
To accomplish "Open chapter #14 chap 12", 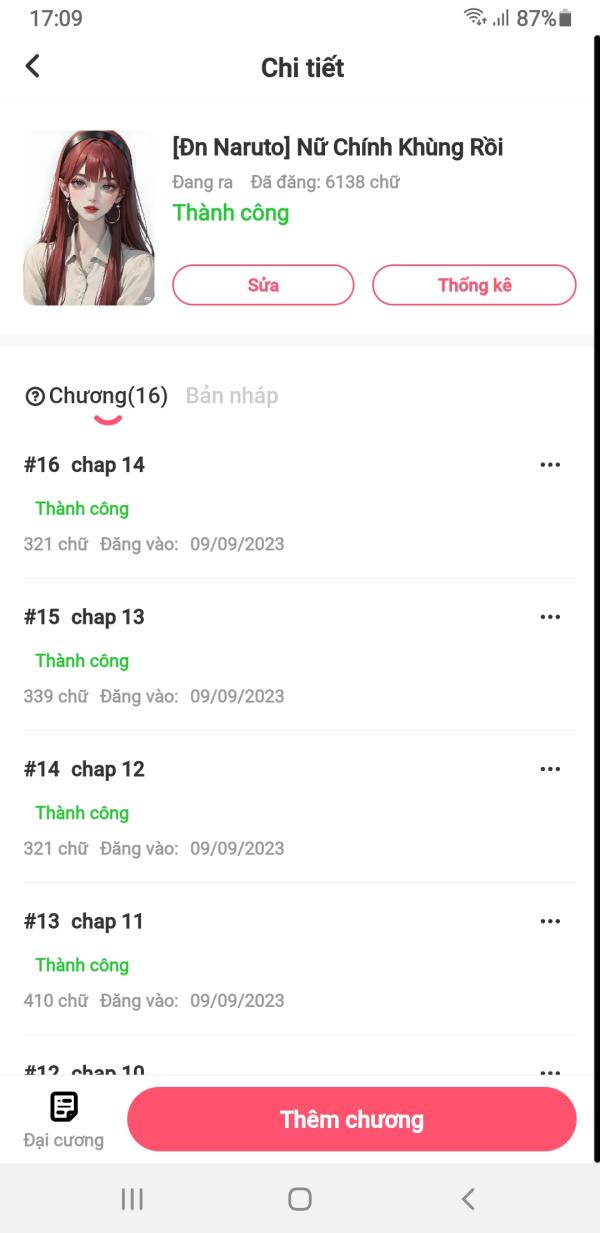I will [x=85, y=769].
